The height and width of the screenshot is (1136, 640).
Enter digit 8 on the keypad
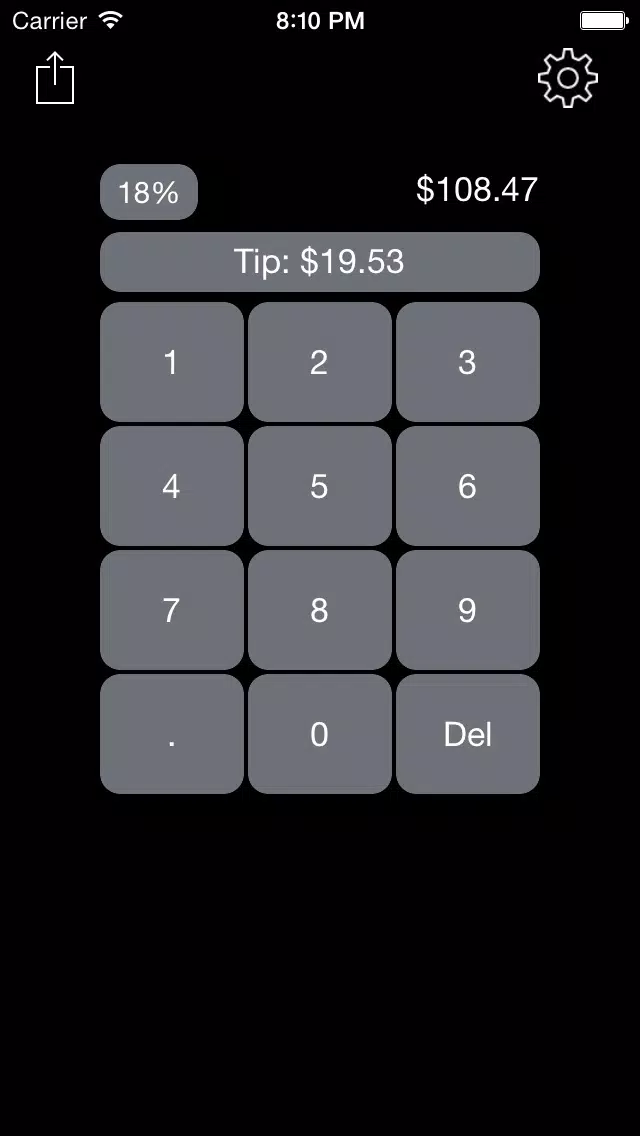pos(320,610)
